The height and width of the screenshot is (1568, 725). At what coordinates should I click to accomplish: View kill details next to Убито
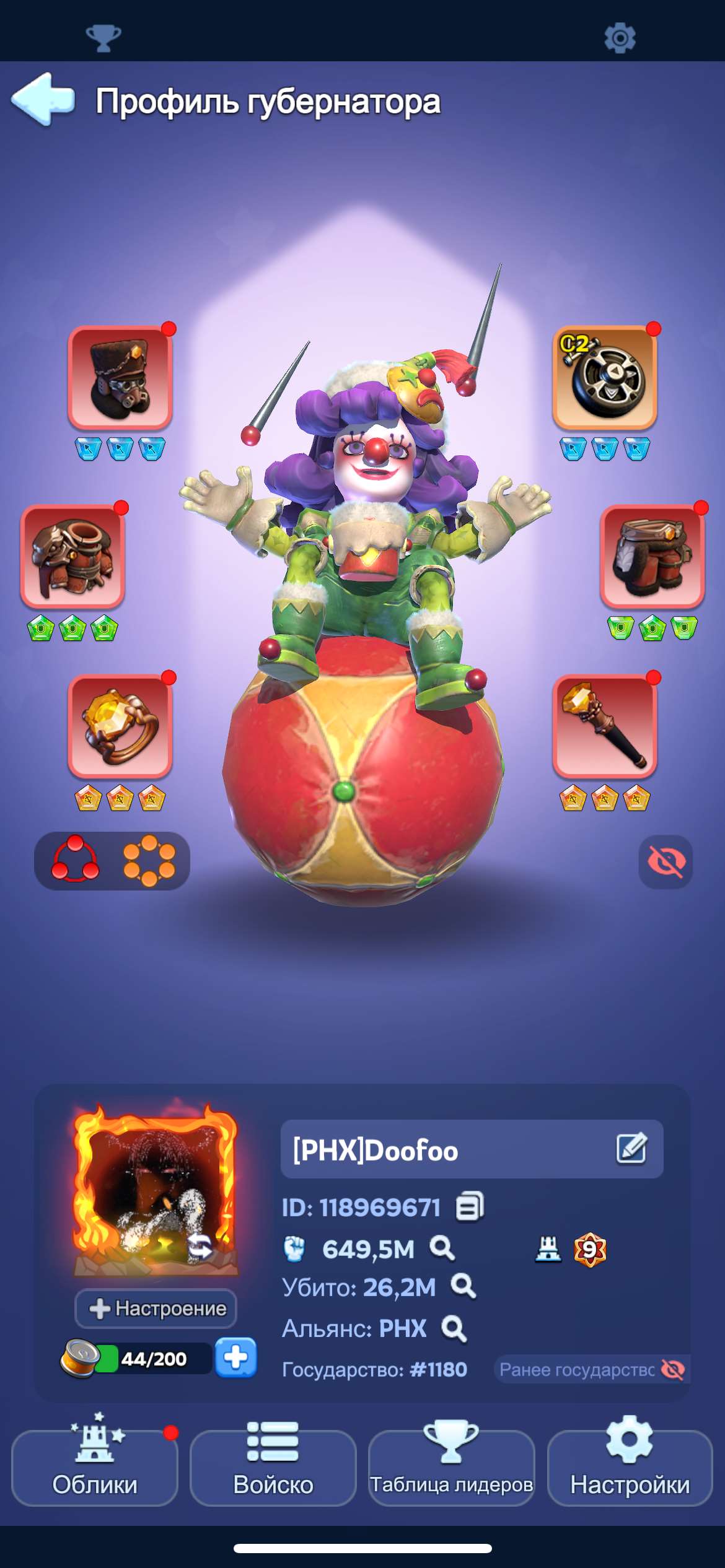point(463,1287)
